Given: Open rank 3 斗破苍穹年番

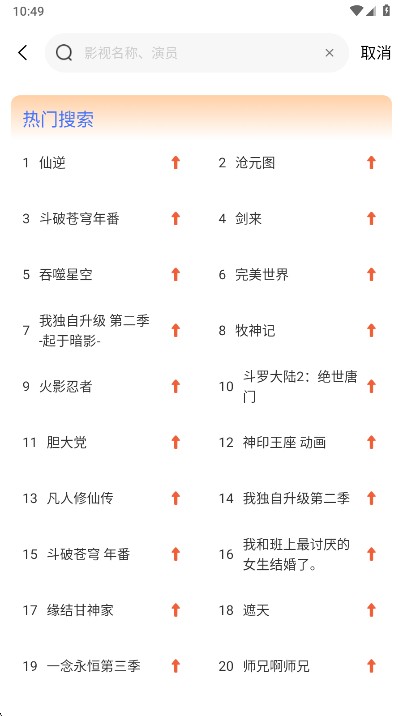Looking at the screenshot, I should click(x=79, y=219).
